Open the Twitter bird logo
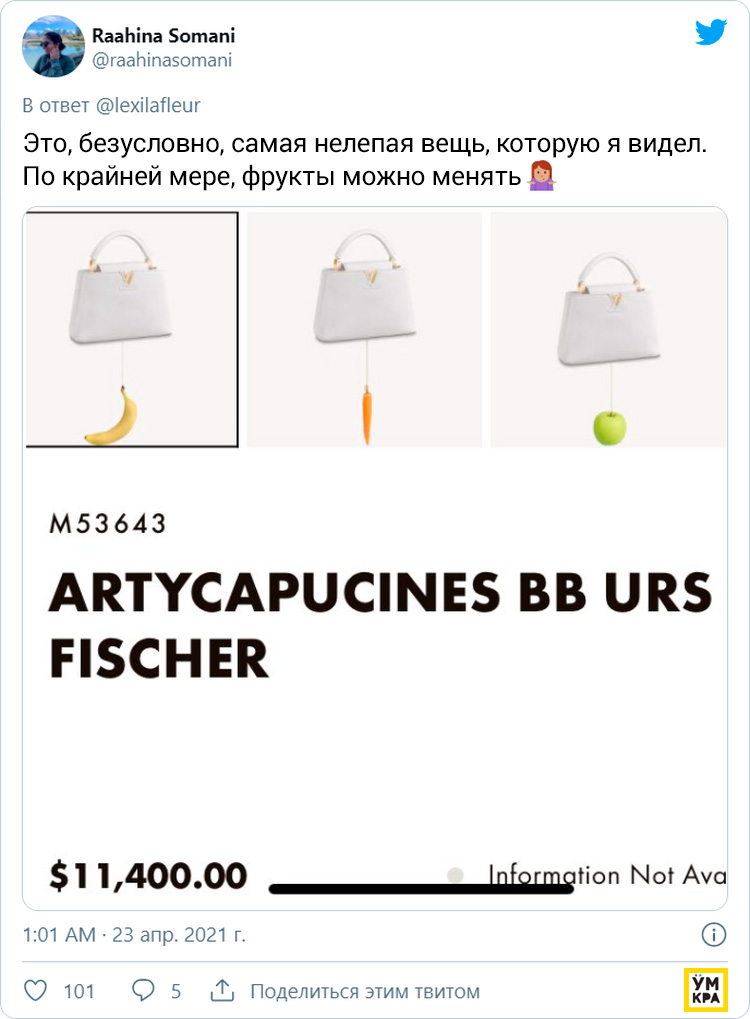 point(711,33)
